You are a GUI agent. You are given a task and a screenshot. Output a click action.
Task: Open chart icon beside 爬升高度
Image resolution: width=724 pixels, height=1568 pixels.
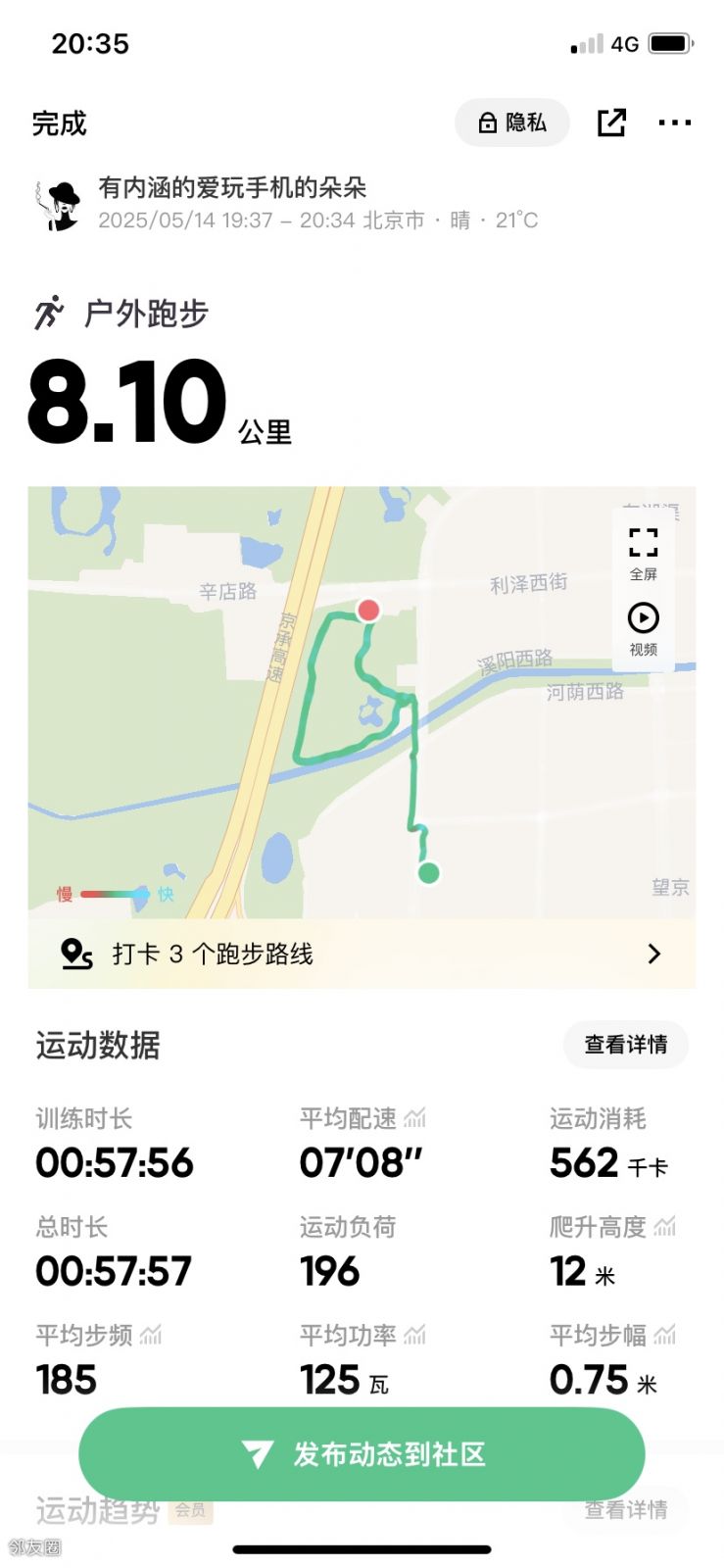pyautogui.click(x=665, y=1226)
